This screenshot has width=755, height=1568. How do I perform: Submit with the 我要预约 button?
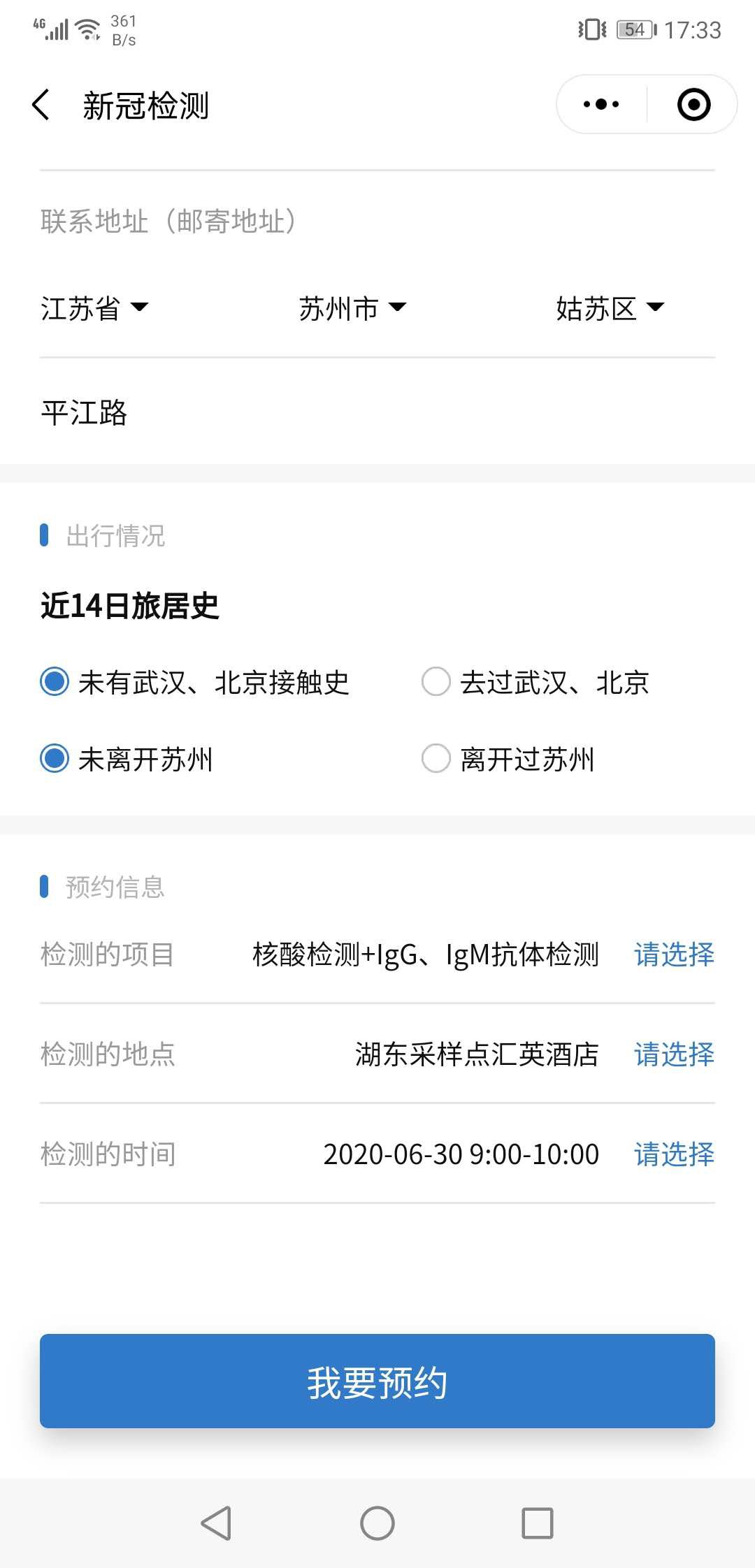point(377,1381)
